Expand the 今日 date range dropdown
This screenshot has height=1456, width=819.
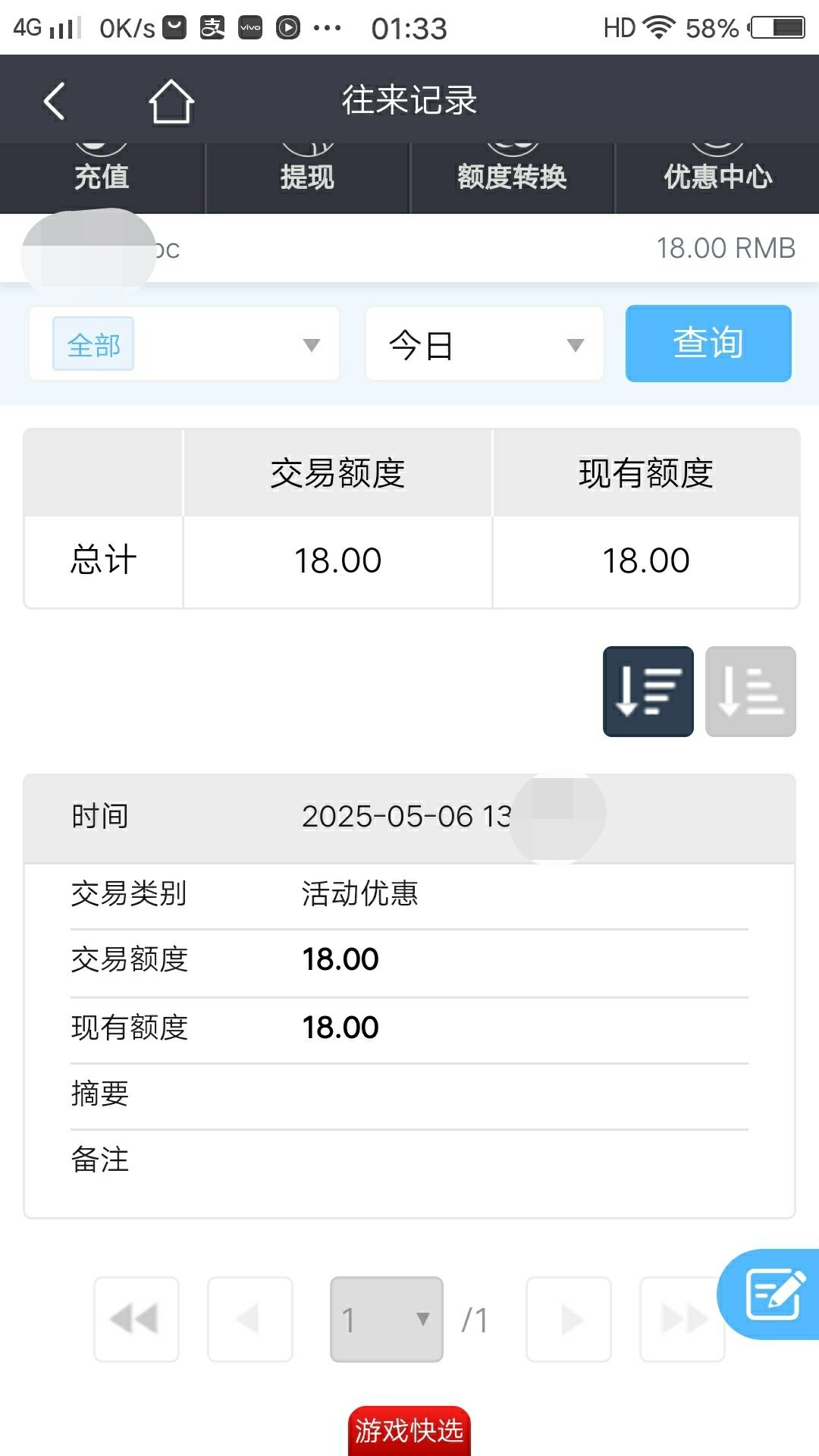484,344
